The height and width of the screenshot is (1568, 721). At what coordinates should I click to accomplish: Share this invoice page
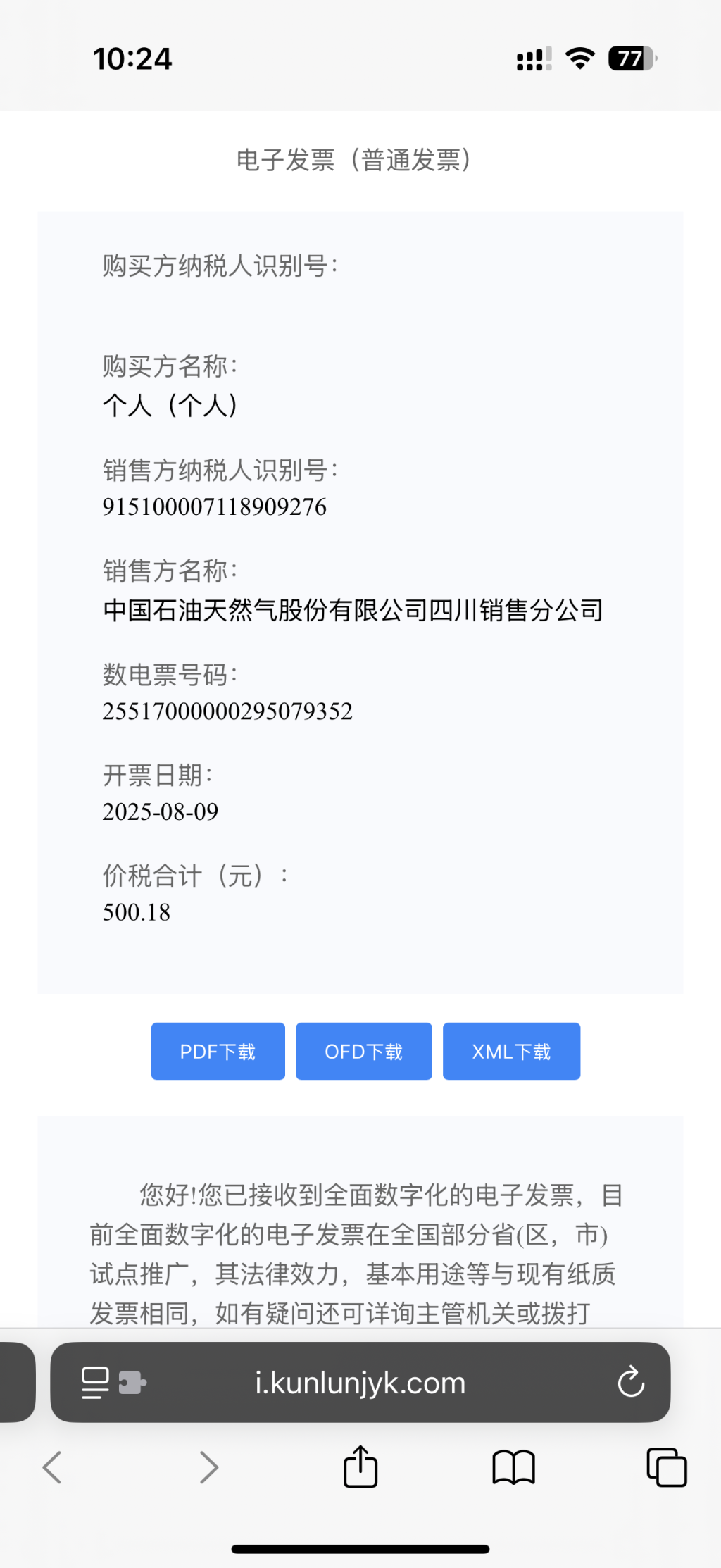pyautogui.click(x=360, y=1467)
